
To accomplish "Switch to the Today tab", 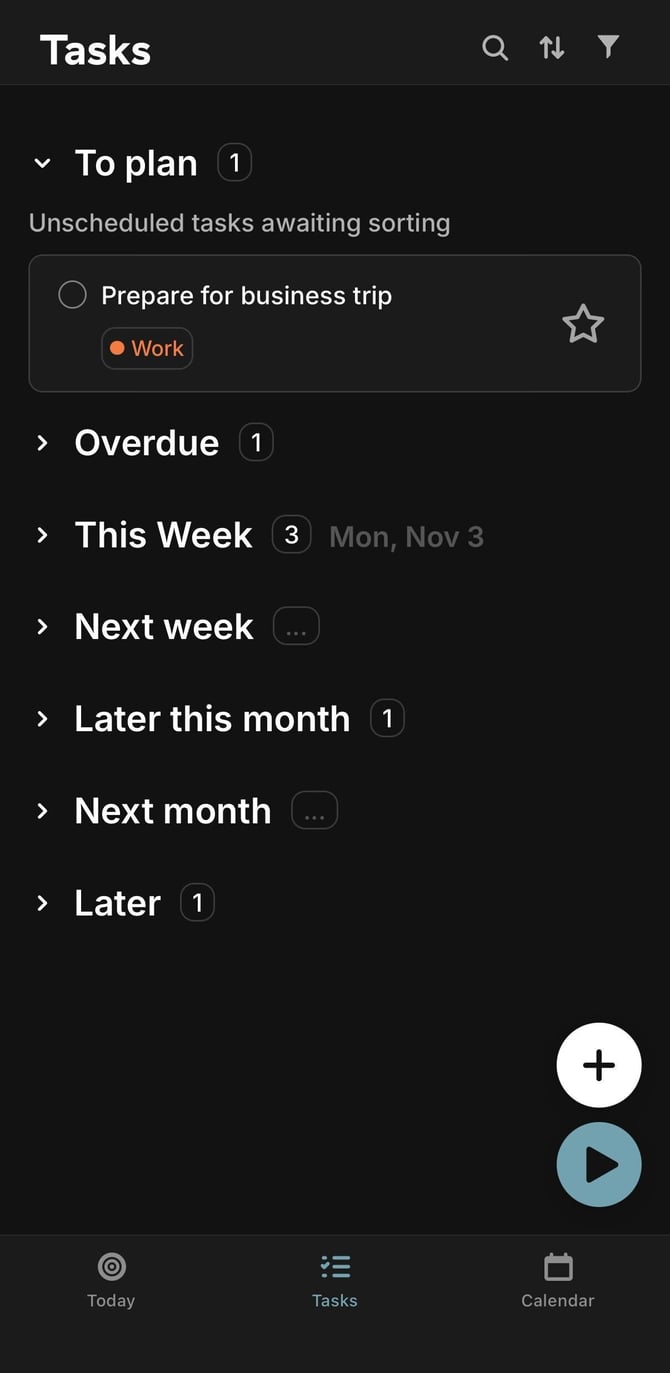I will coord(111,1280).
